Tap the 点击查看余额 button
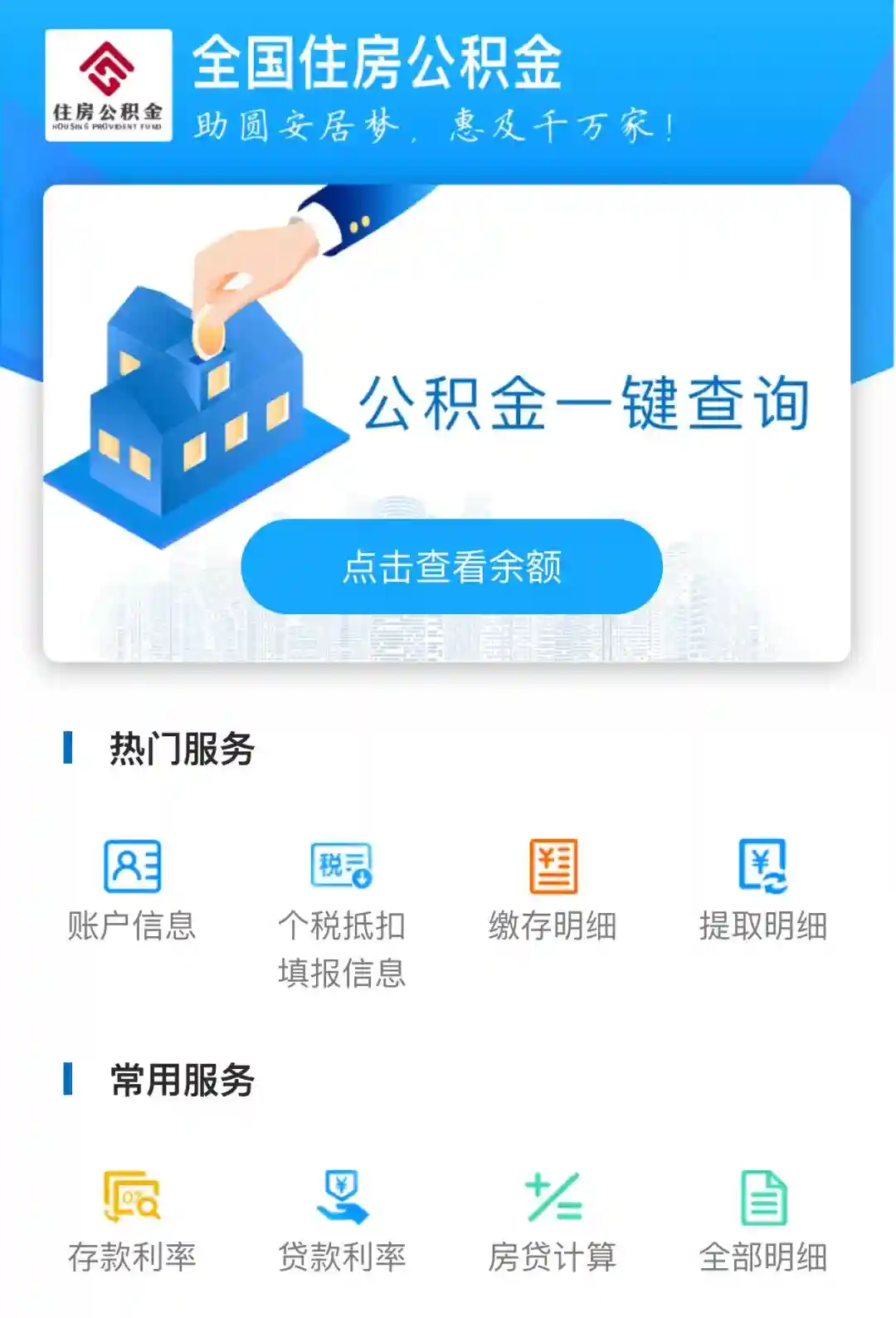The height and width of the screenshot is (1318, 896). 451,567
